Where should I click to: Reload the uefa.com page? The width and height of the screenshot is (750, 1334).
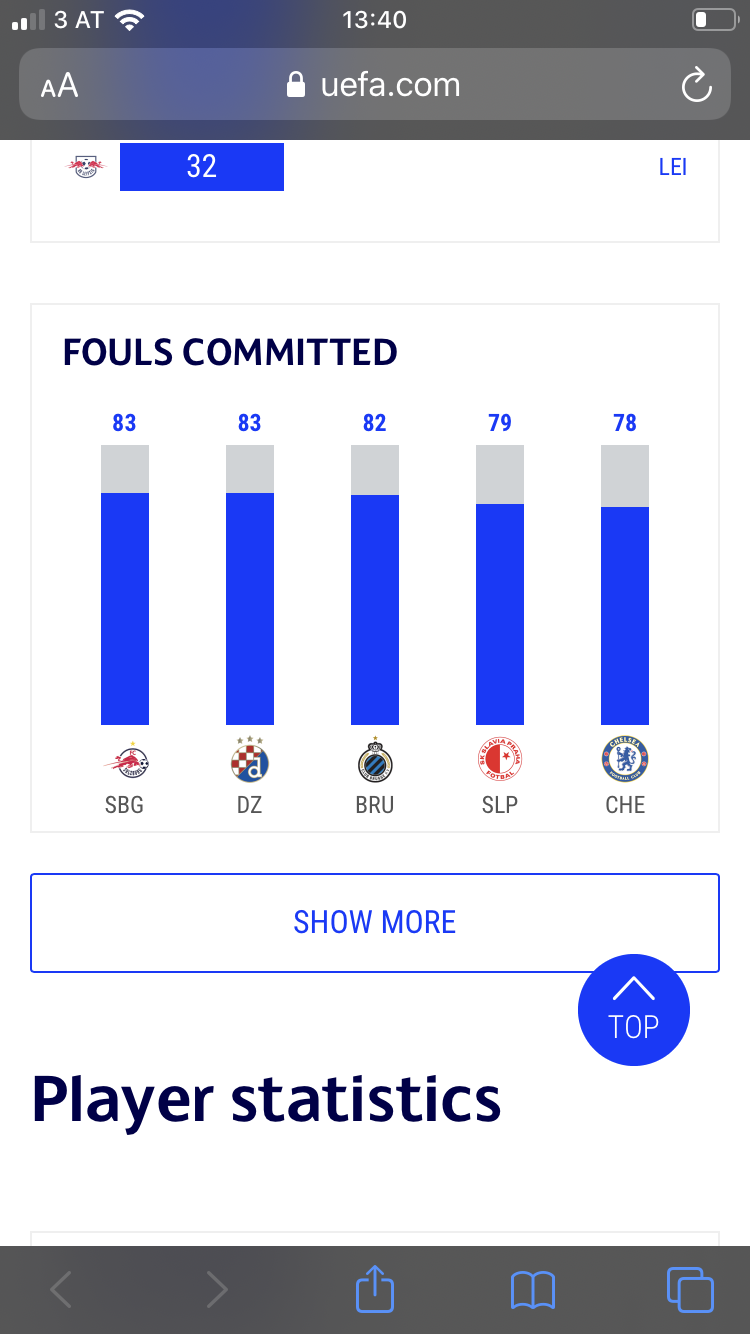(x=696, y=86)
